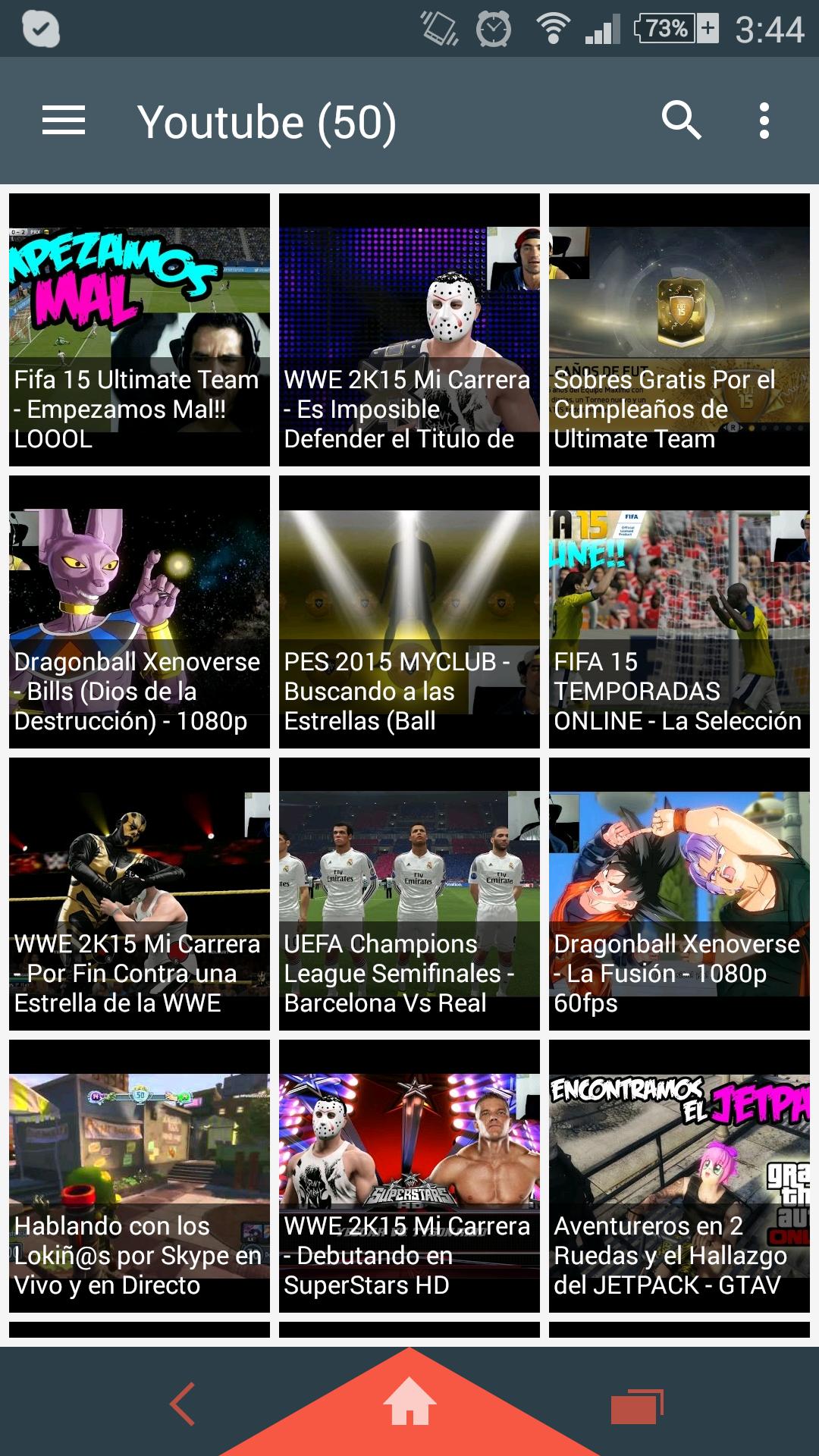The height and width of the screenshot is (1456, 819).
Task: Open search in the Youtube app bar
Action: 681,121
